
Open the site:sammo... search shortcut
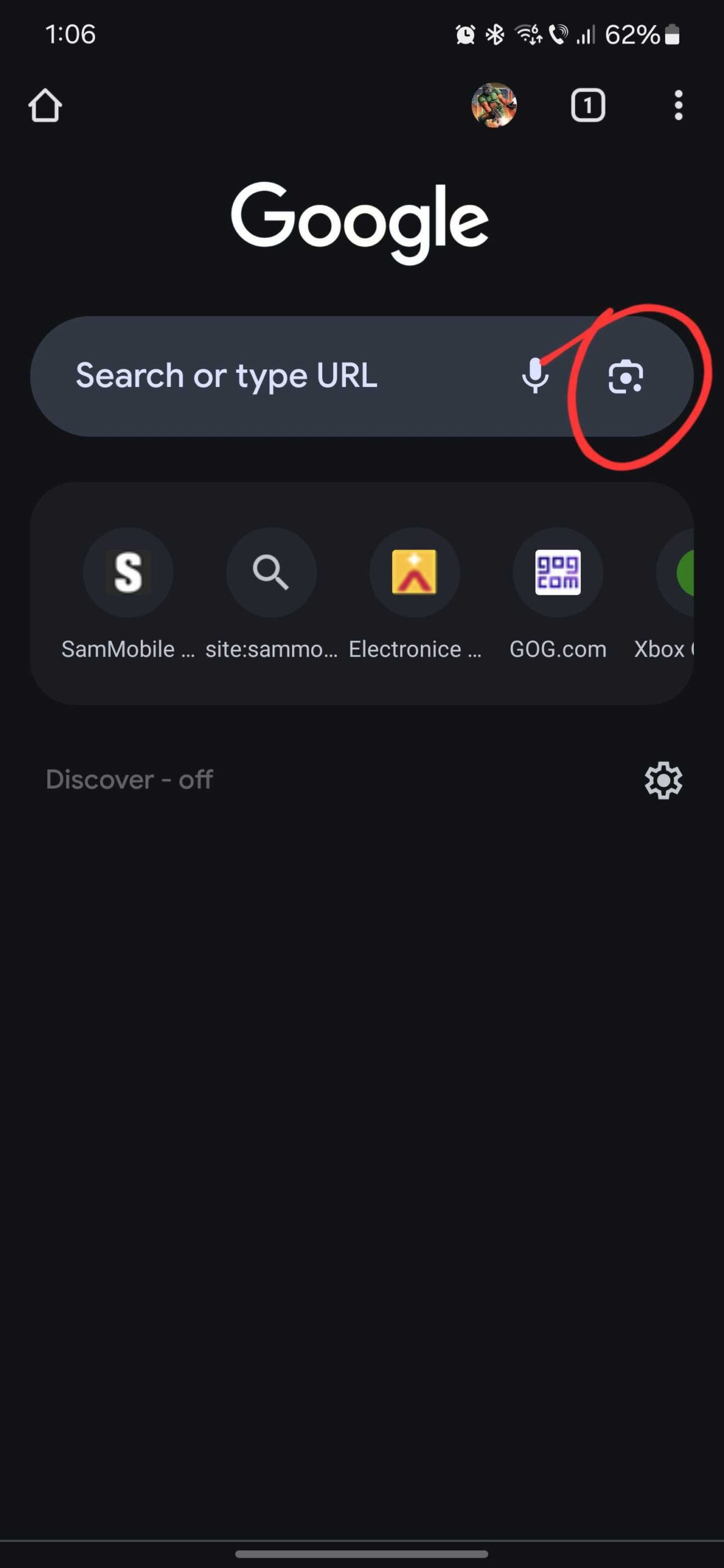[271, 573]
